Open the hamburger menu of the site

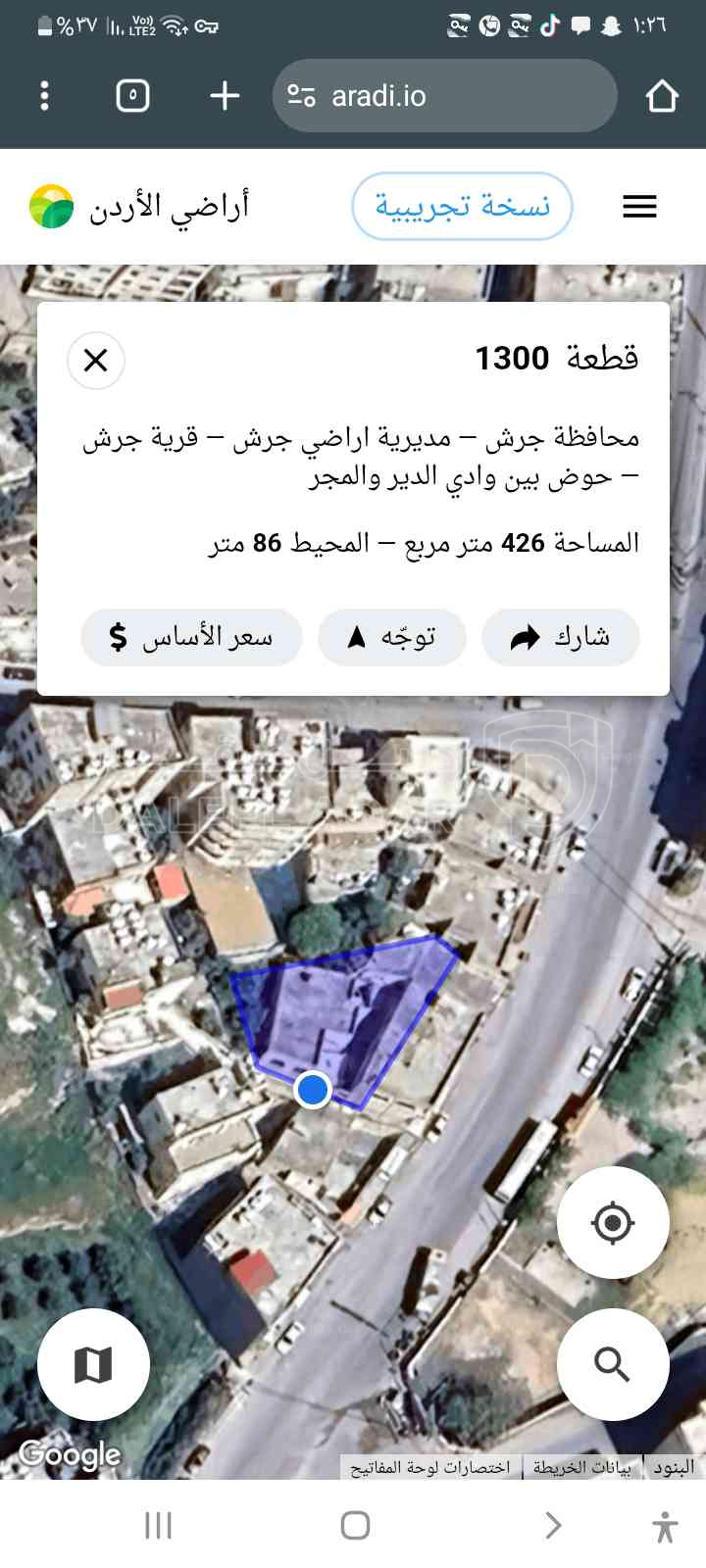coord(639,207)
